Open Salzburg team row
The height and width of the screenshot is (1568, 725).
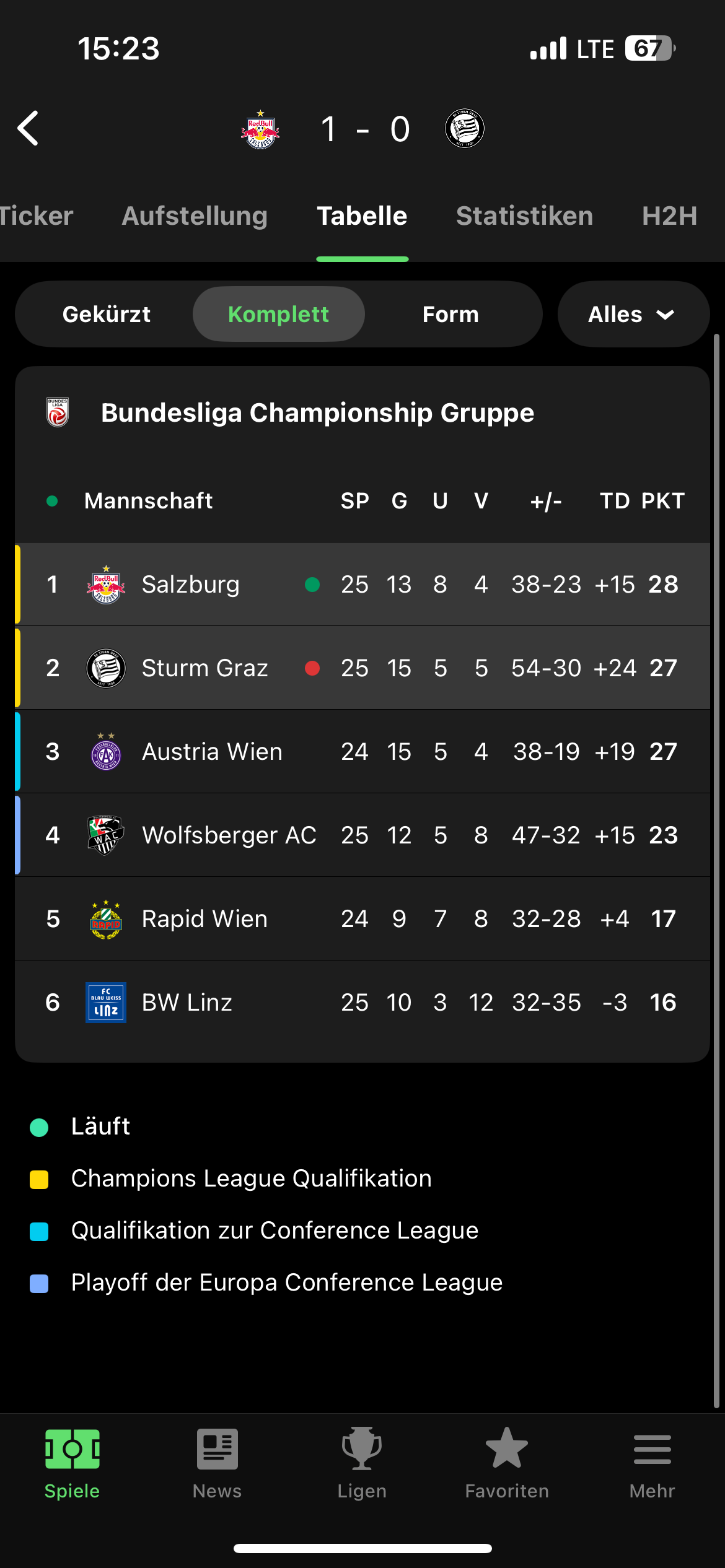click(190, 585)
